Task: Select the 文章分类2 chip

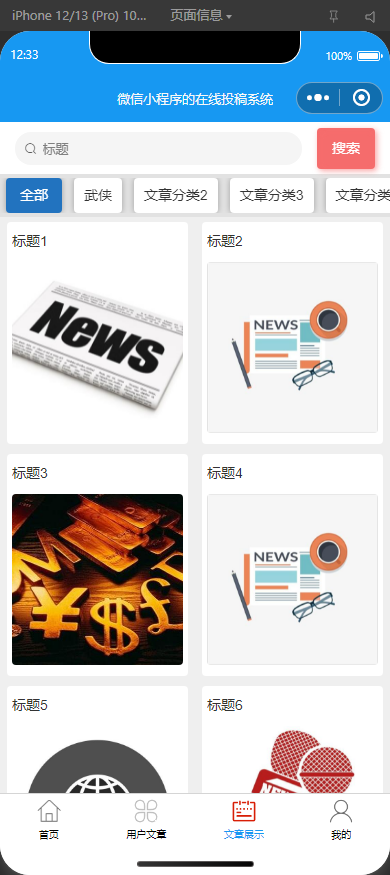Action: point(176,195)
